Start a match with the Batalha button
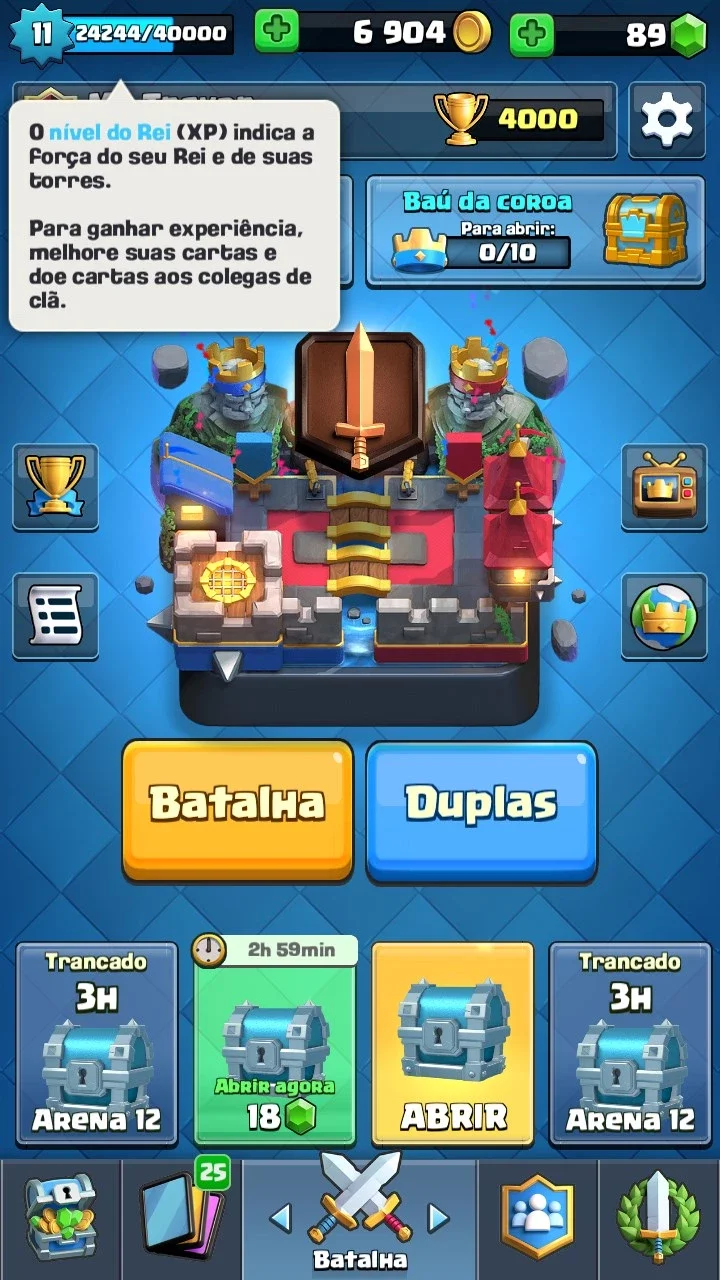Viewport: 720px width, 1280px height. point(237,810)
